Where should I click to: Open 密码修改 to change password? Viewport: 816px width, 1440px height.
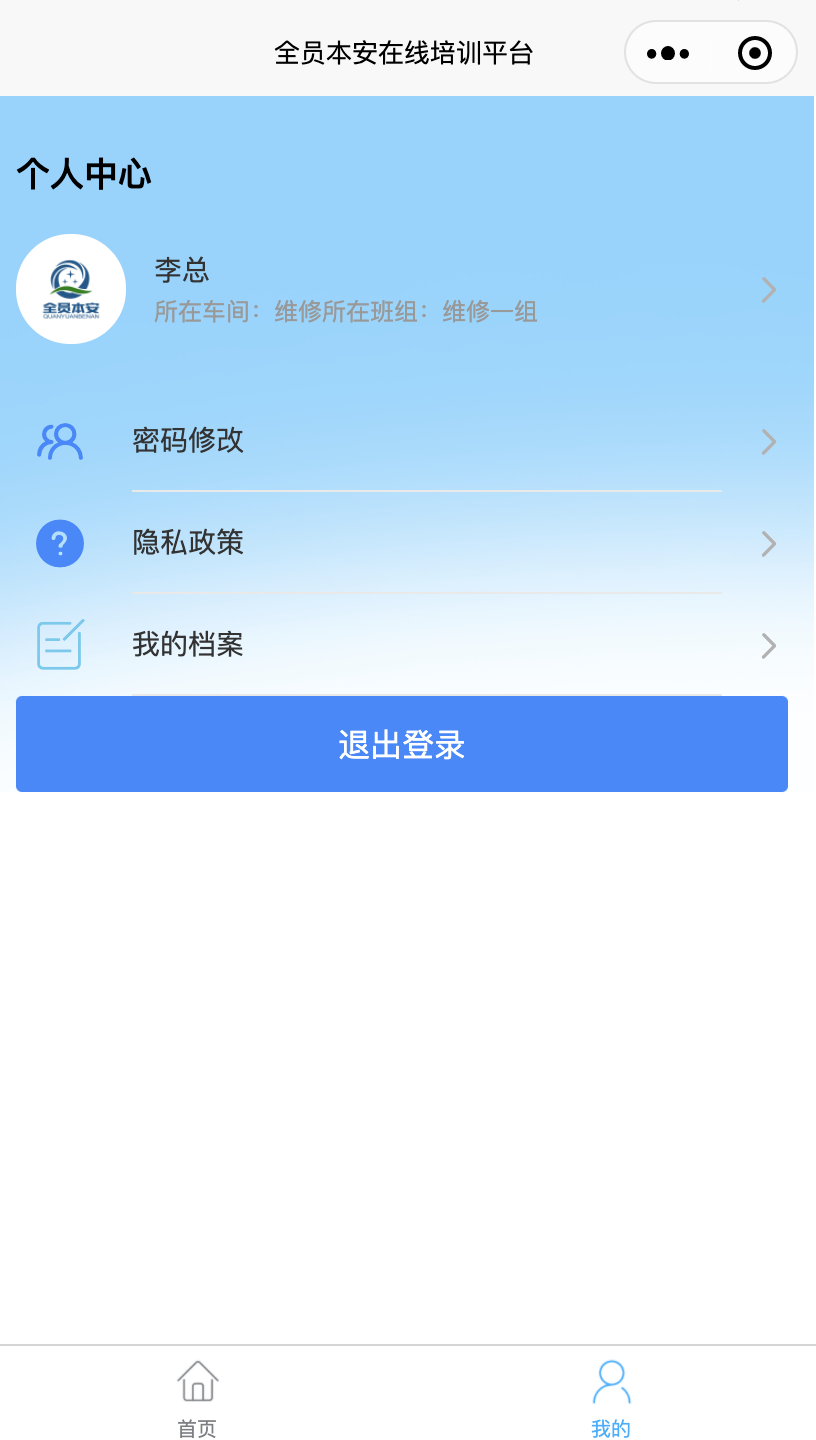[x=188, y=441]
